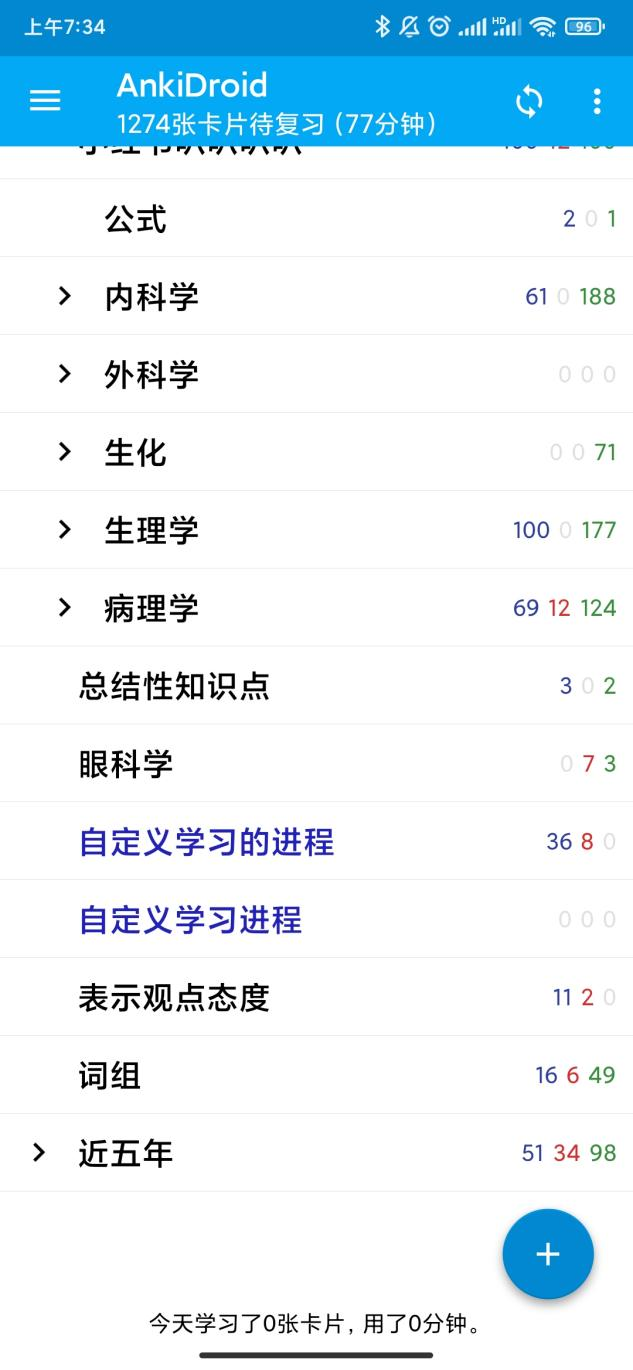Expand the 生化 deck chevron
The height and width of the screenshot is (1370, 633).
[x=65, y=452]
